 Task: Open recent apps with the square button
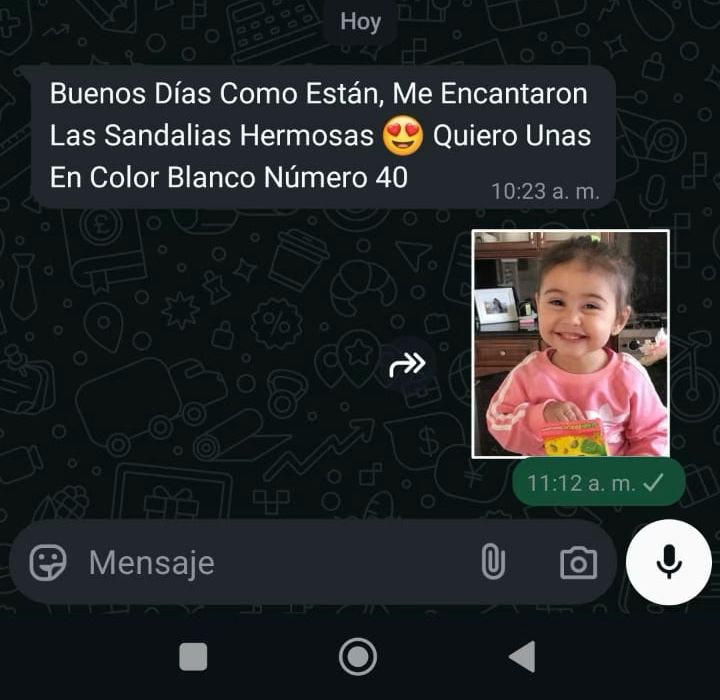click(x=193, y=657)
